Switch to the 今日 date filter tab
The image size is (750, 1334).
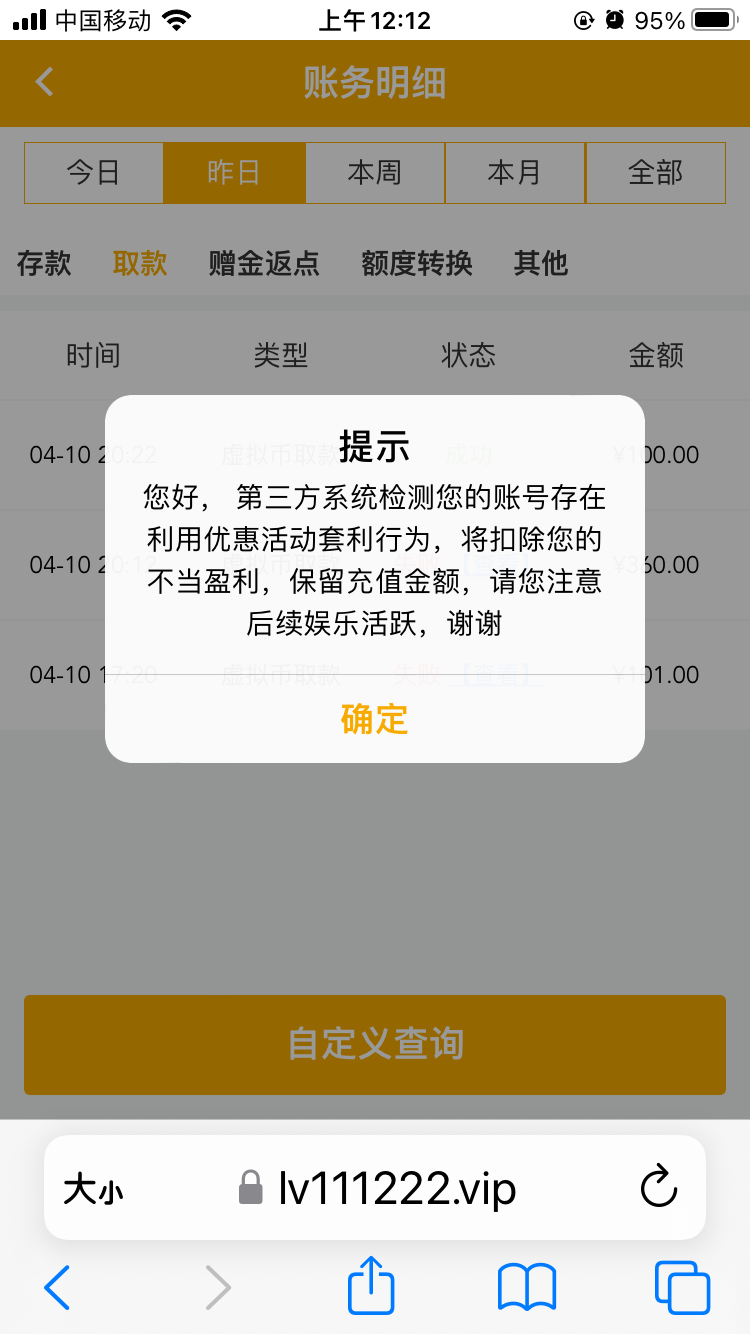93,172
